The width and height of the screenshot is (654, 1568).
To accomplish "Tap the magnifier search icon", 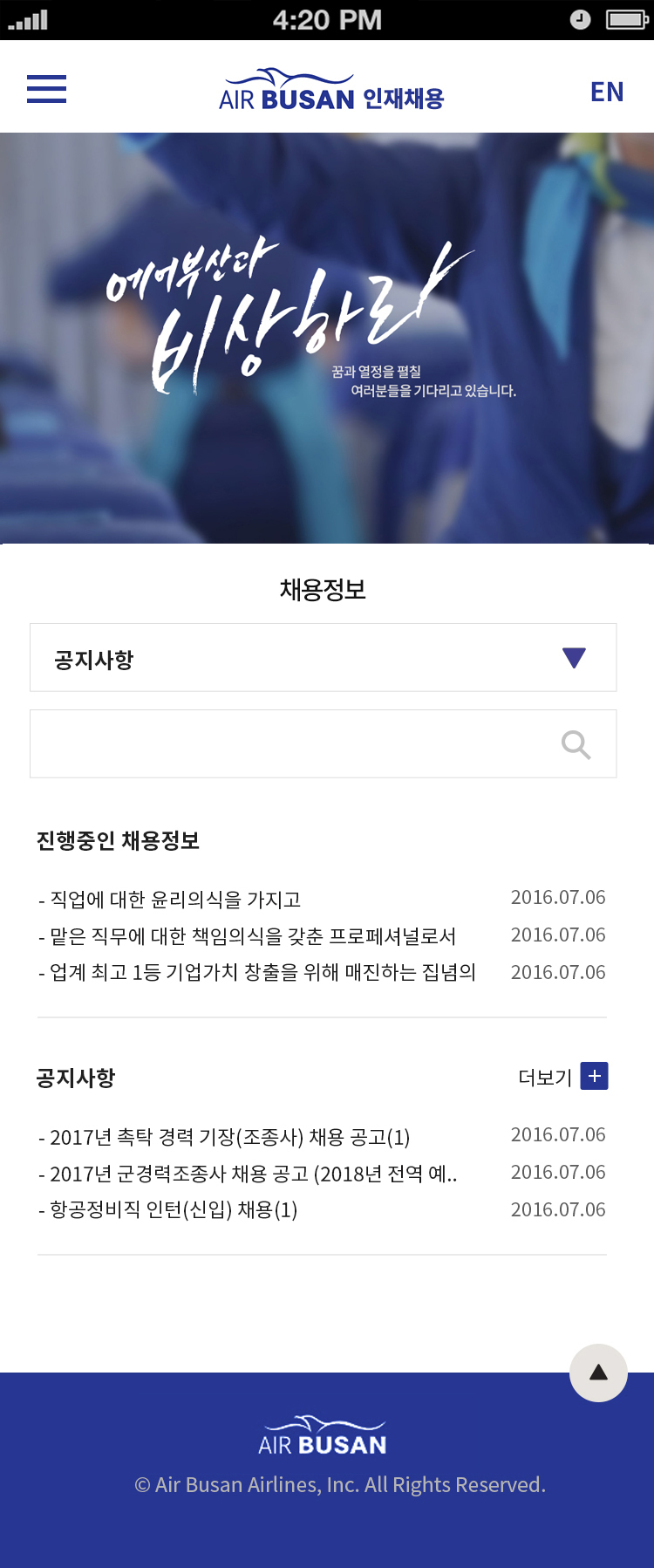I will click(576, 745).
